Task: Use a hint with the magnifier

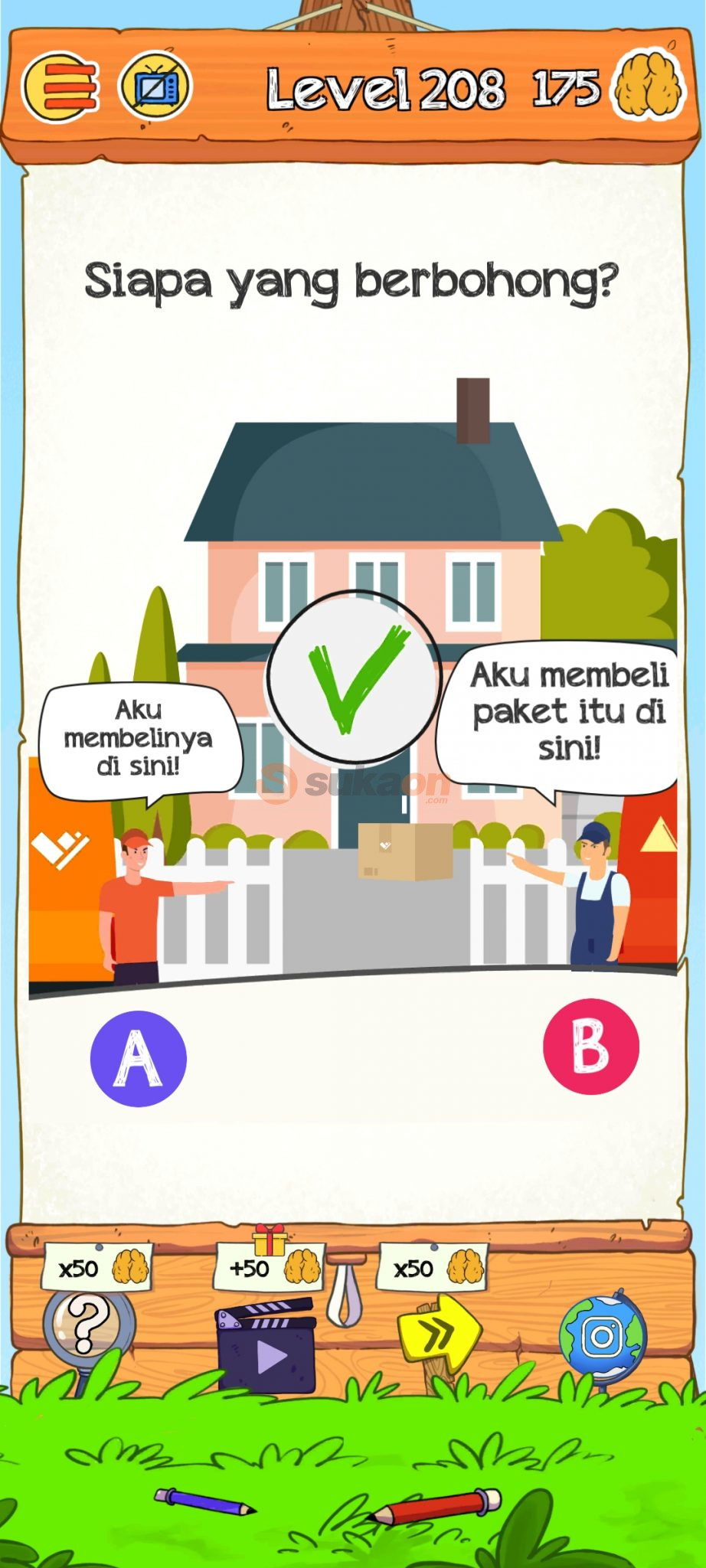Action: click(x=87, y=1325)
